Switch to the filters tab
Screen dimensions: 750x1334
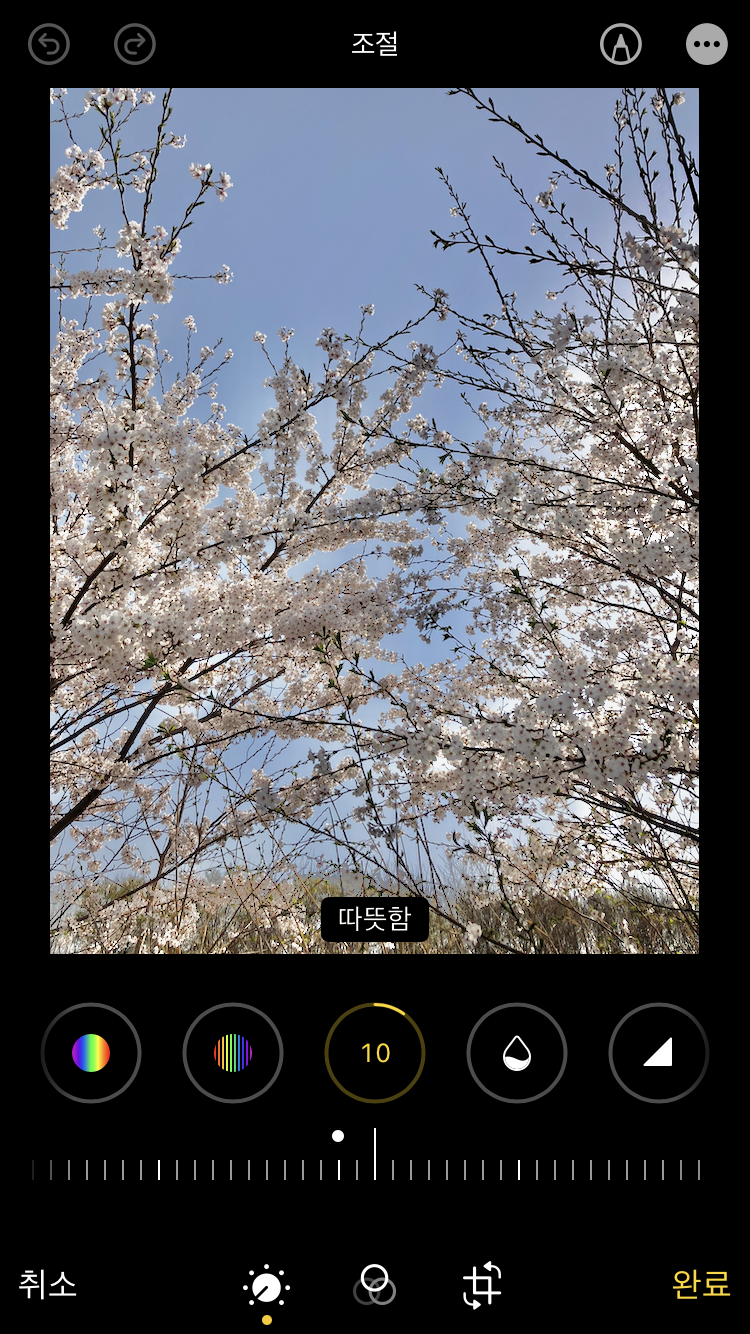[375, 1285]
